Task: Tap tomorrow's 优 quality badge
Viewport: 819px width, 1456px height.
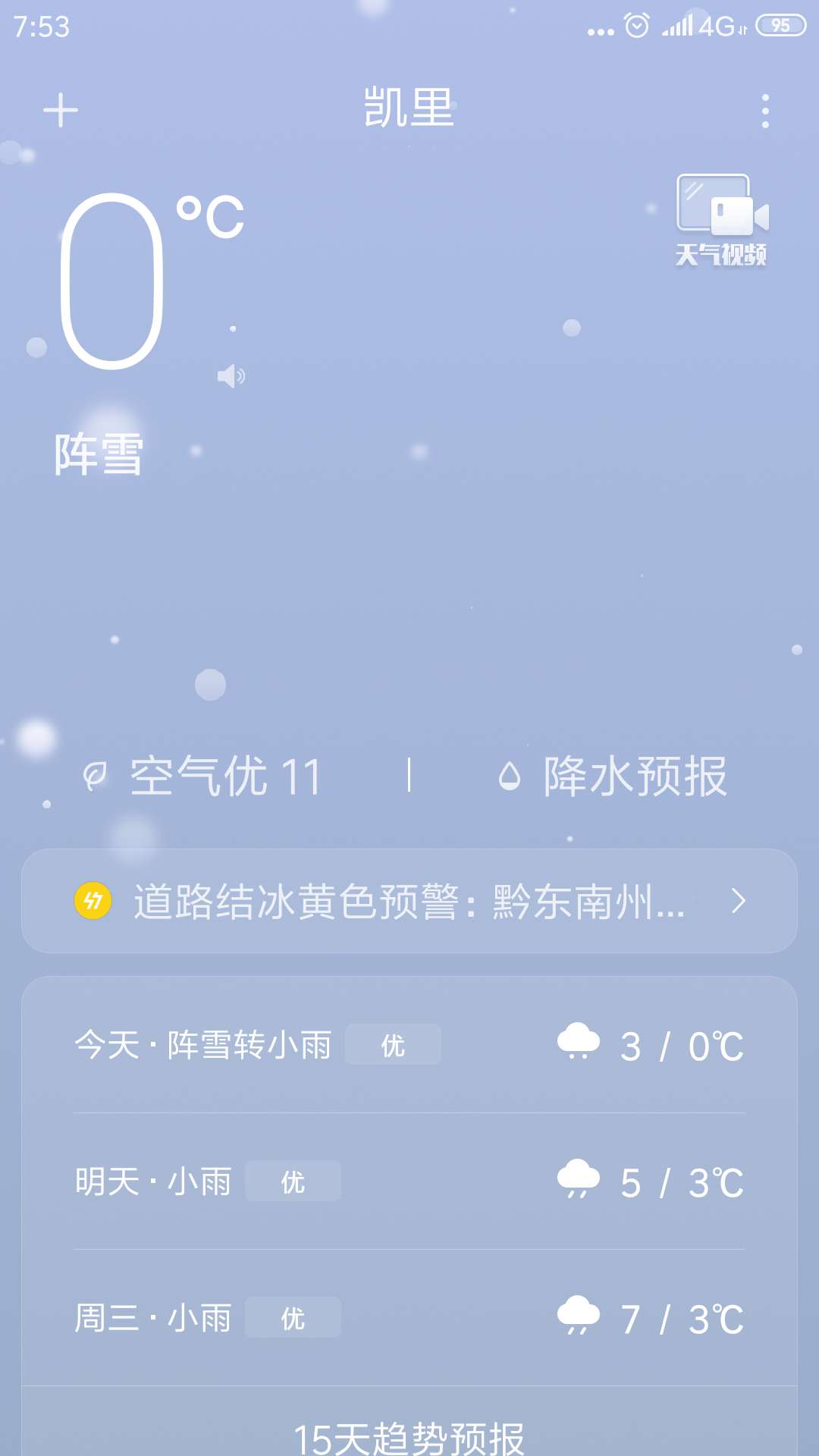Action: point(294,1181)
